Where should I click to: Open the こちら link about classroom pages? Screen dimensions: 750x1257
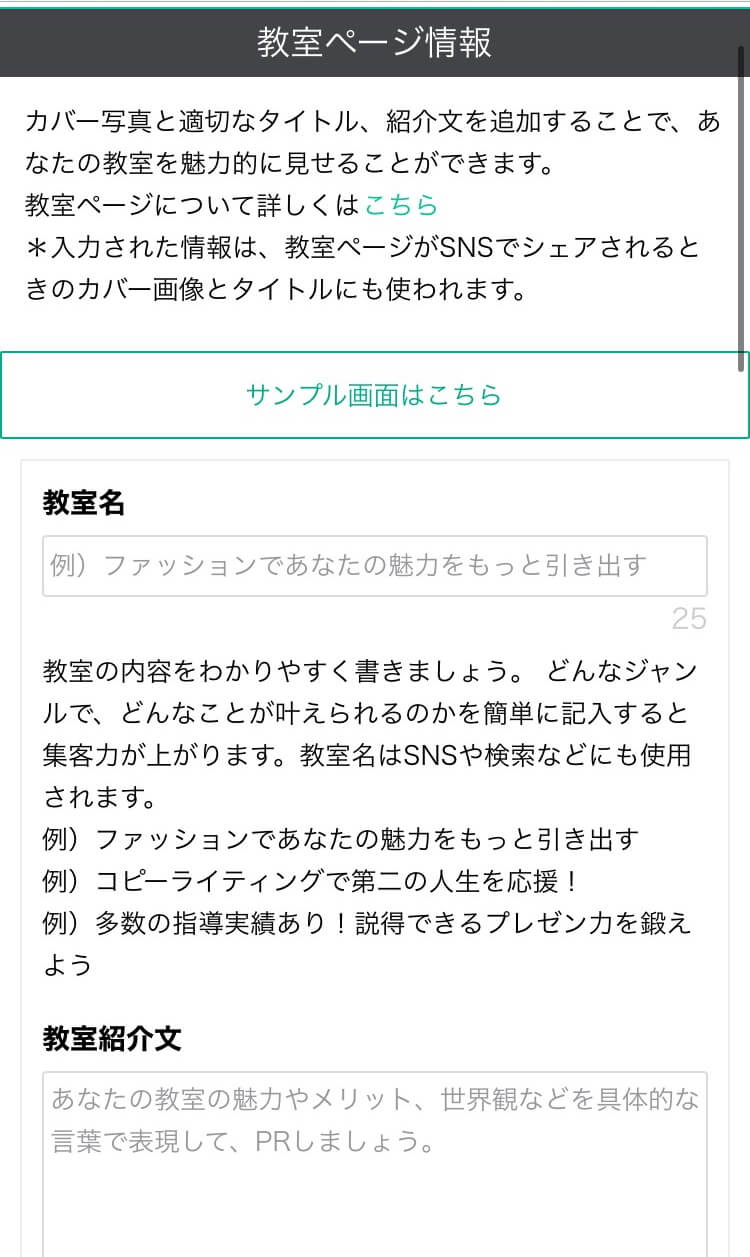(401, 206)
